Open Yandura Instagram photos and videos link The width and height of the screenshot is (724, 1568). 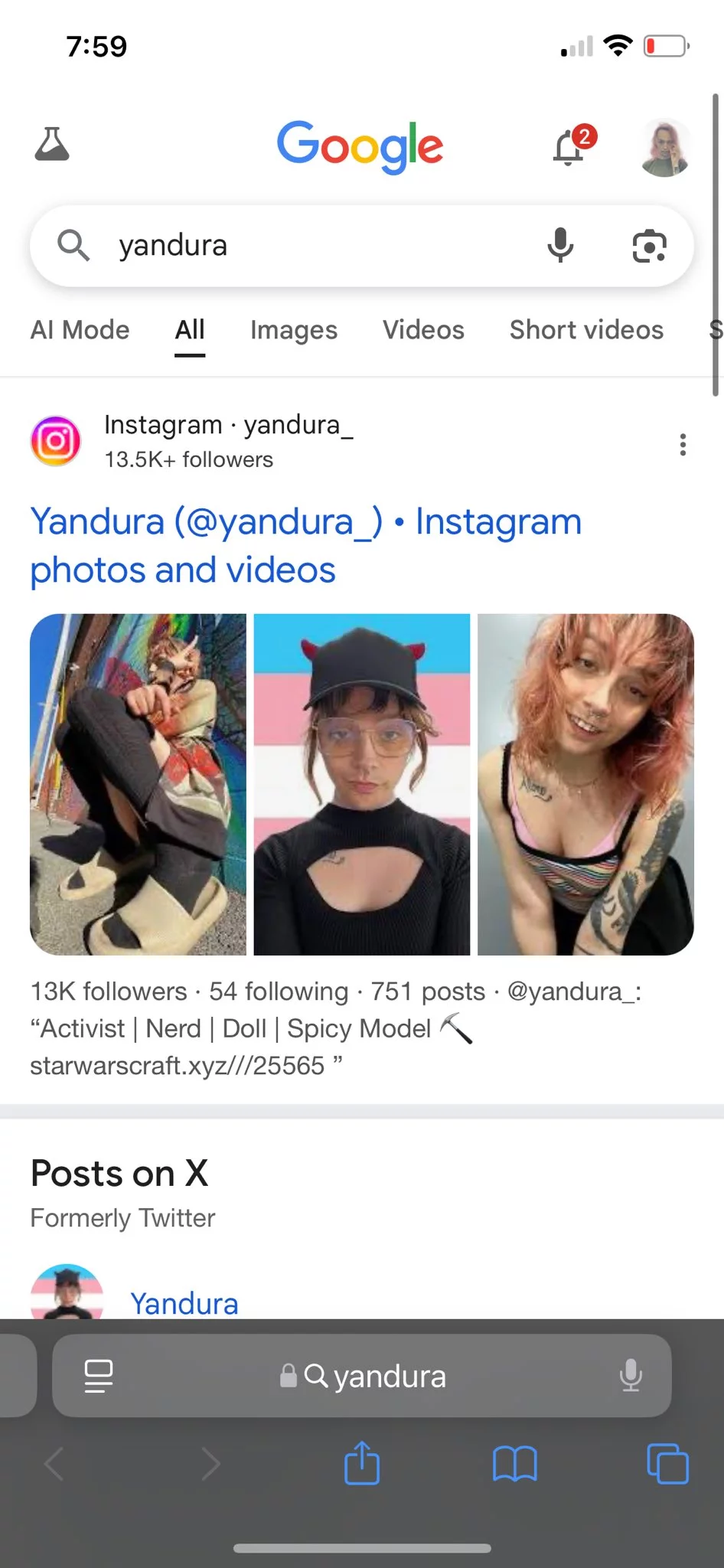click(306, 545)
